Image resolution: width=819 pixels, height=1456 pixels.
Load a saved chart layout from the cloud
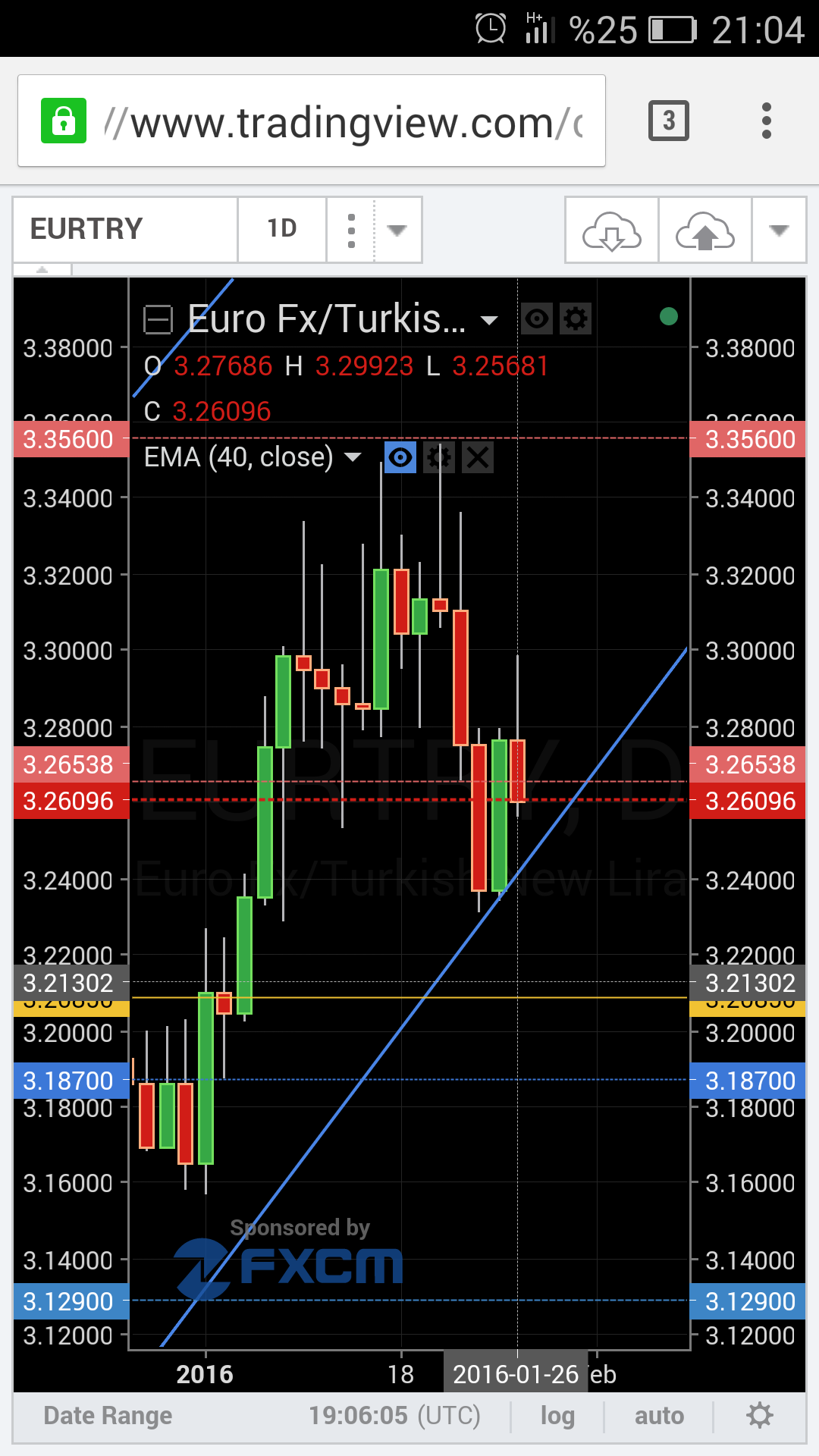[x=612, y=231]
